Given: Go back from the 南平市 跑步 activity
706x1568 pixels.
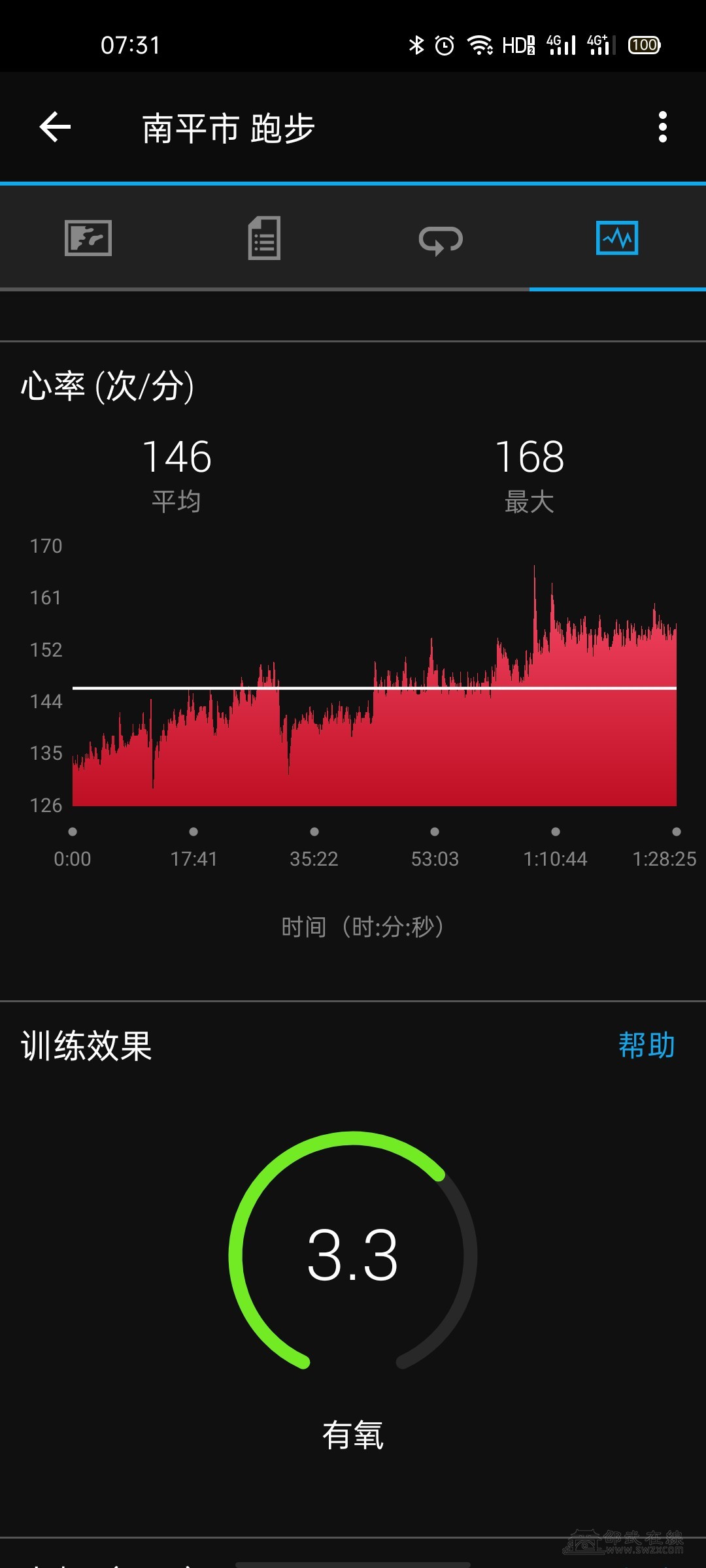Looking at the screenshot, I should tap(55, 127).
